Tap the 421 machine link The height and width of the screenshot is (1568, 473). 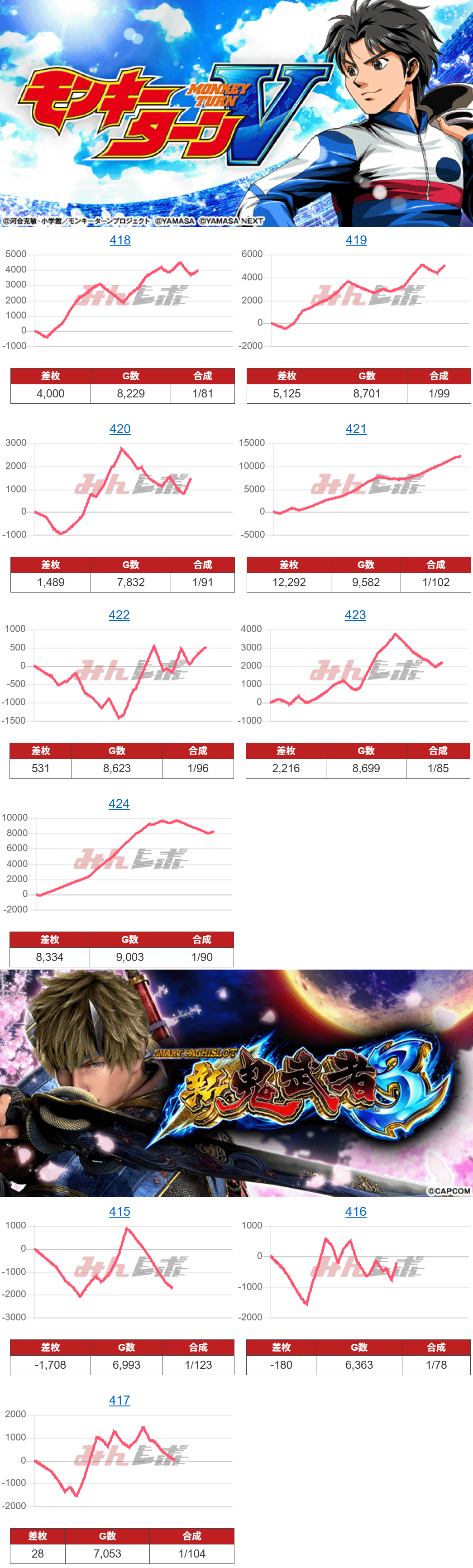click(356, 429)
